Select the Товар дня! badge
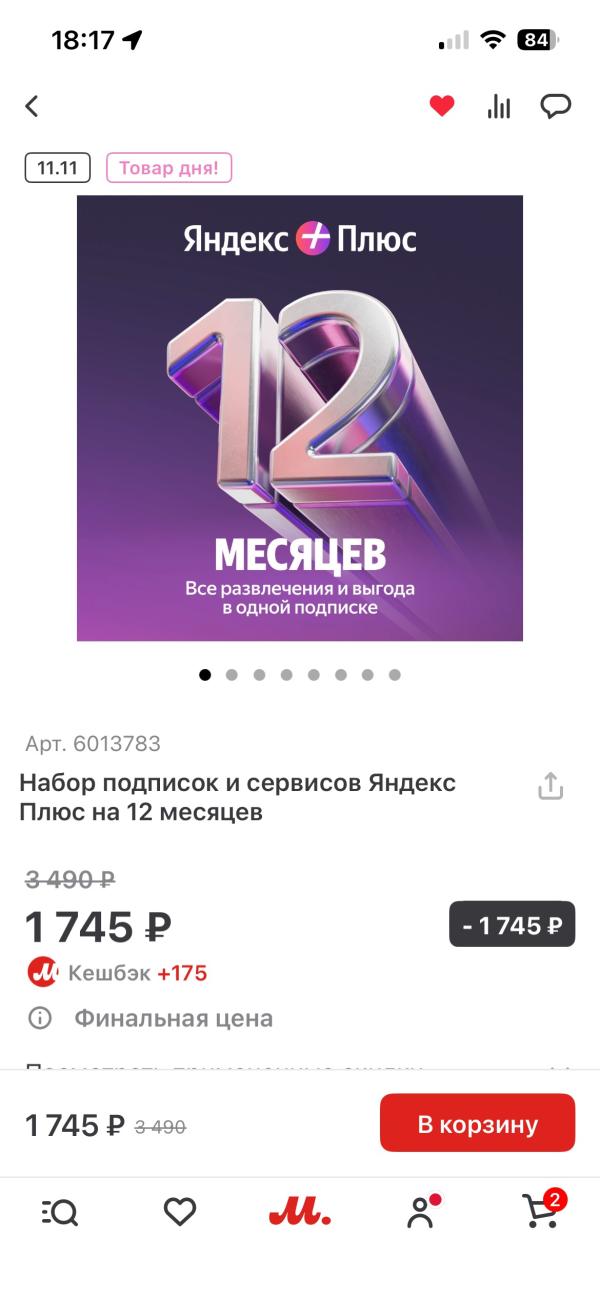 coord(169,168)
